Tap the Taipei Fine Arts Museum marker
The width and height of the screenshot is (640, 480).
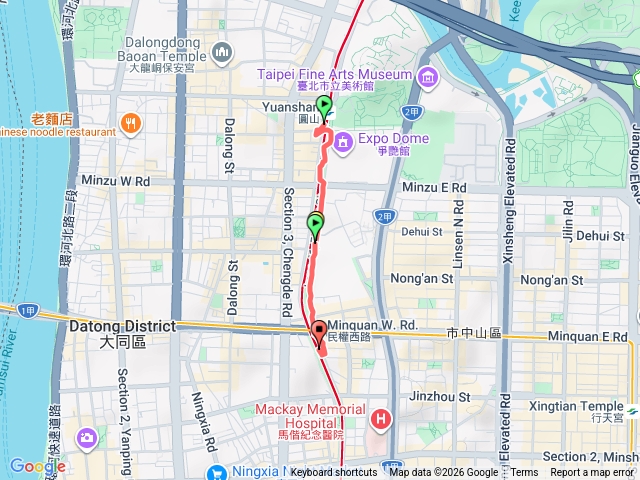[428, 76]
